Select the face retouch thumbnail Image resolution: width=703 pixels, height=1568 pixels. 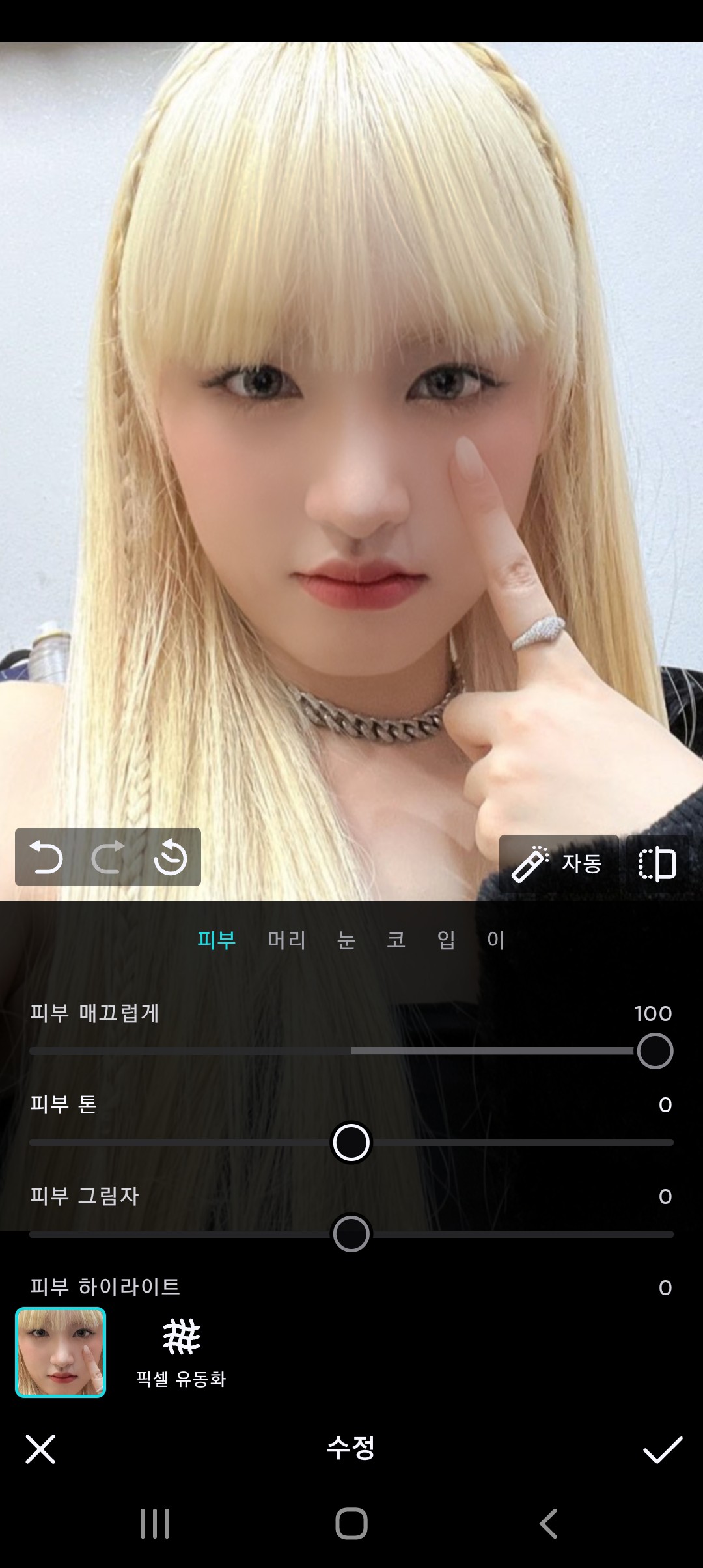click(x=61, y=1352)
